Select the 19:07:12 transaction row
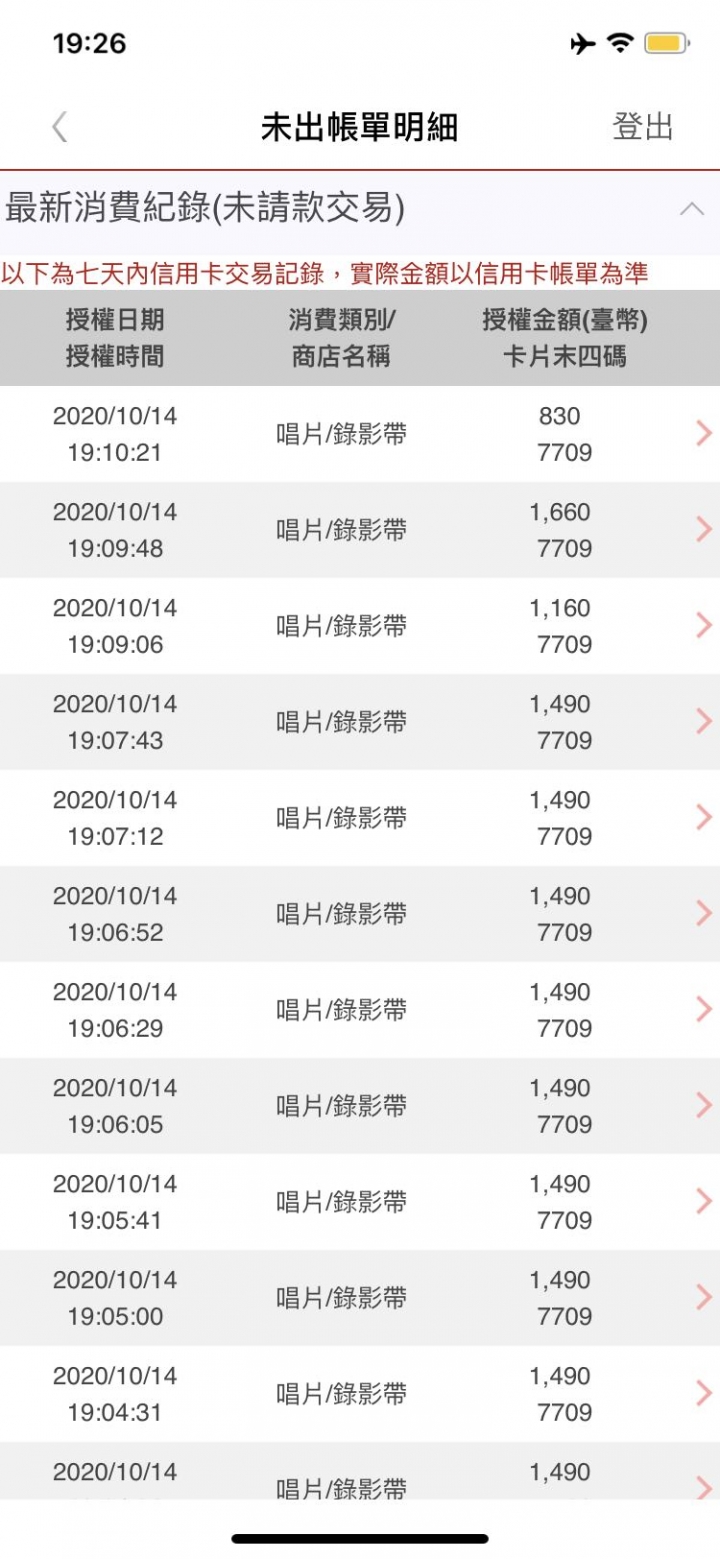The height and width of the screenshot is (1559, 720). (x=360, y=818)
